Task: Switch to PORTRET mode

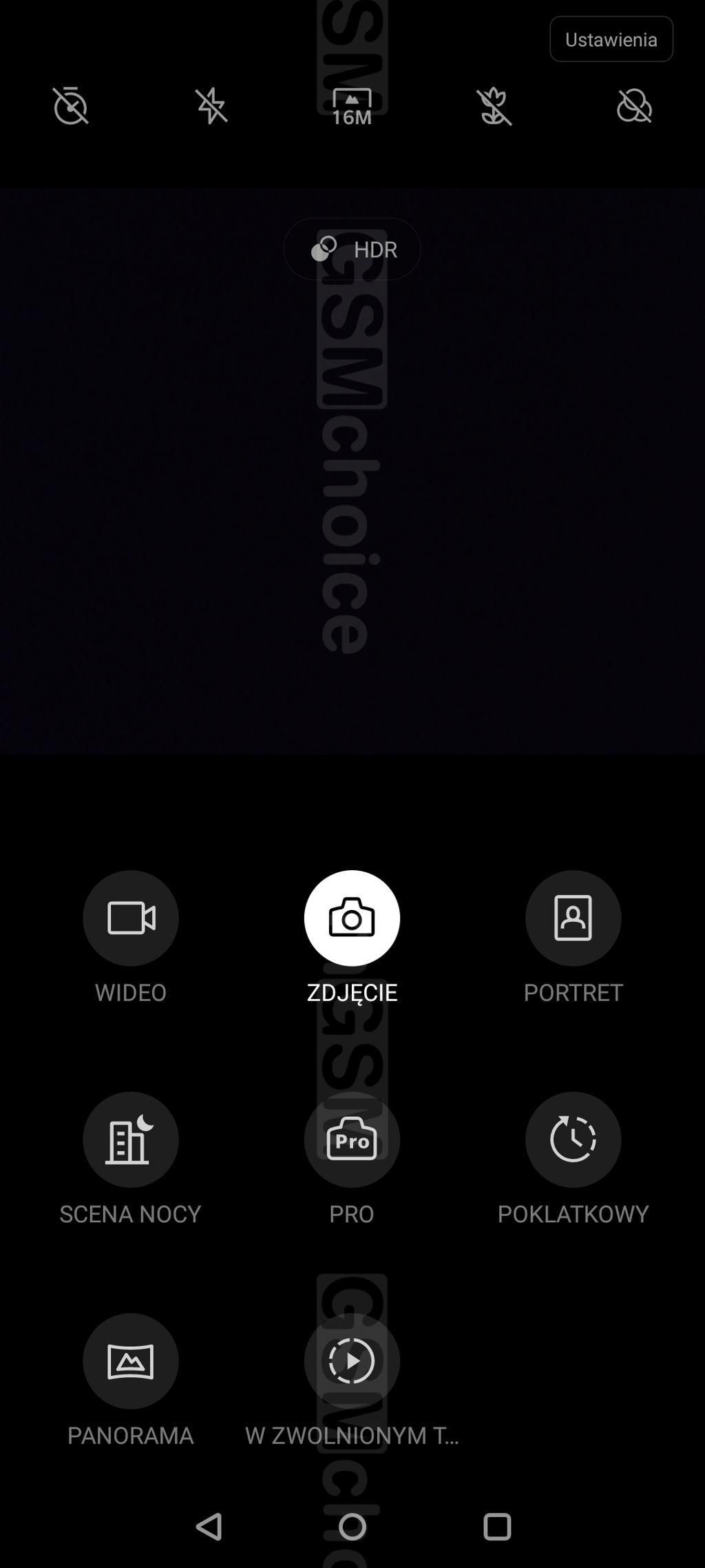Action: 573,918
